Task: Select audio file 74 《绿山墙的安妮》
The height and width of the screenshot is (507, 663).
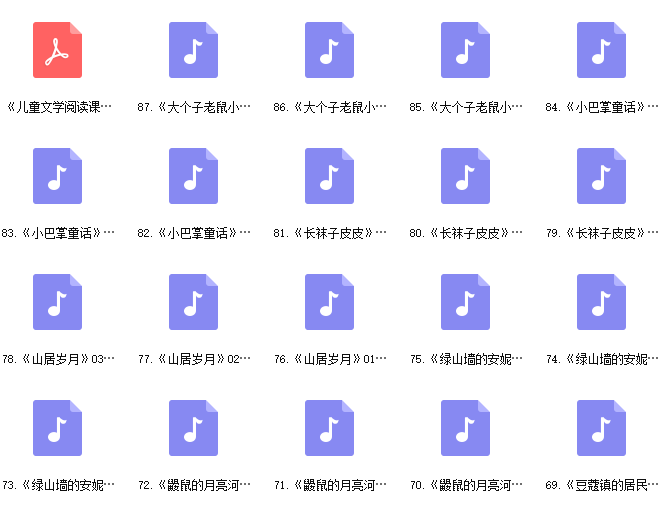Action: pyautogui.click(x=602, y=302)
